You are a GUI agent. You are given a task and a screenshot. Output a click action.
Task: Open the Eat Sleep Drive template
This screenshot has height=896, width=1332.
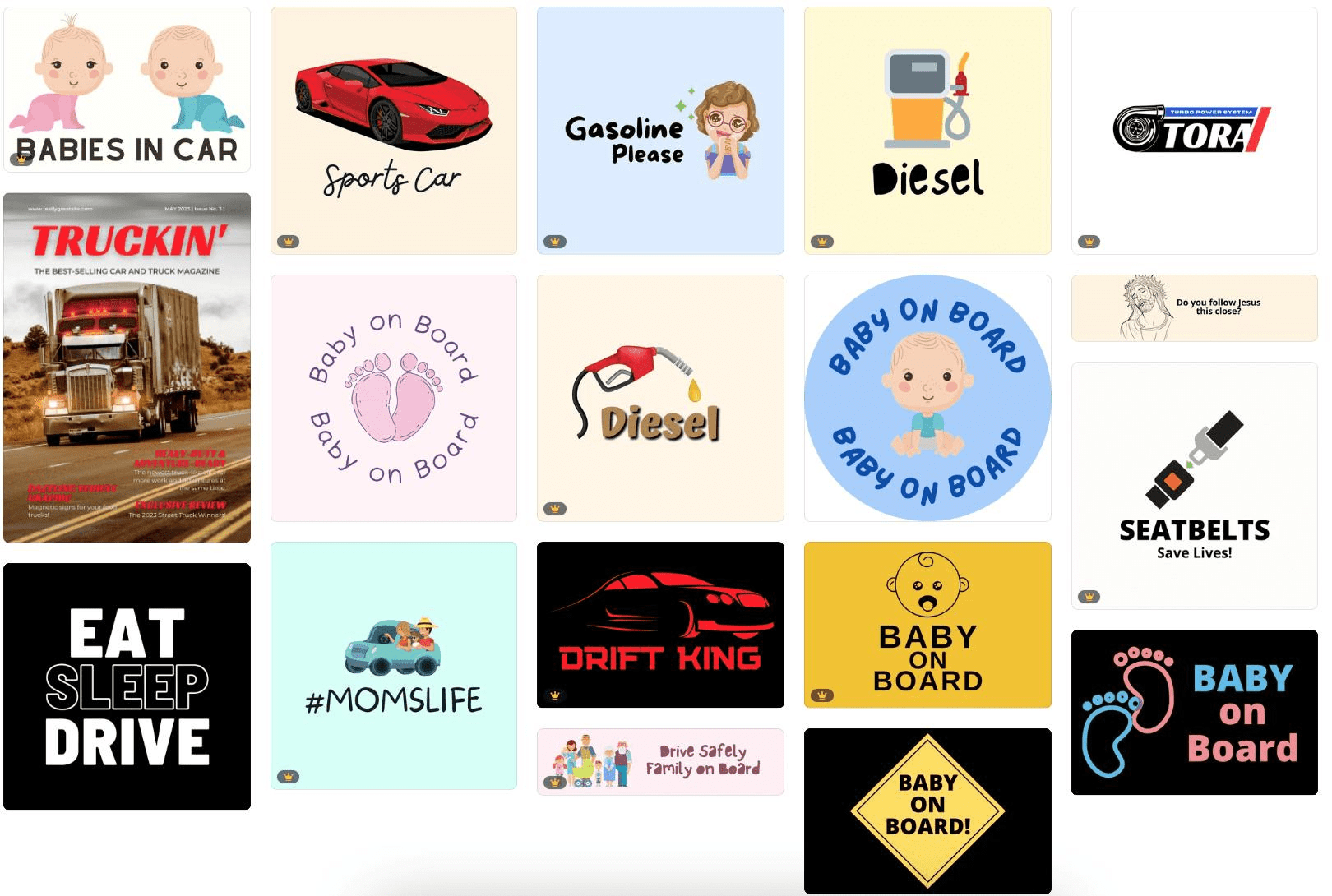(x=127, y=686)
